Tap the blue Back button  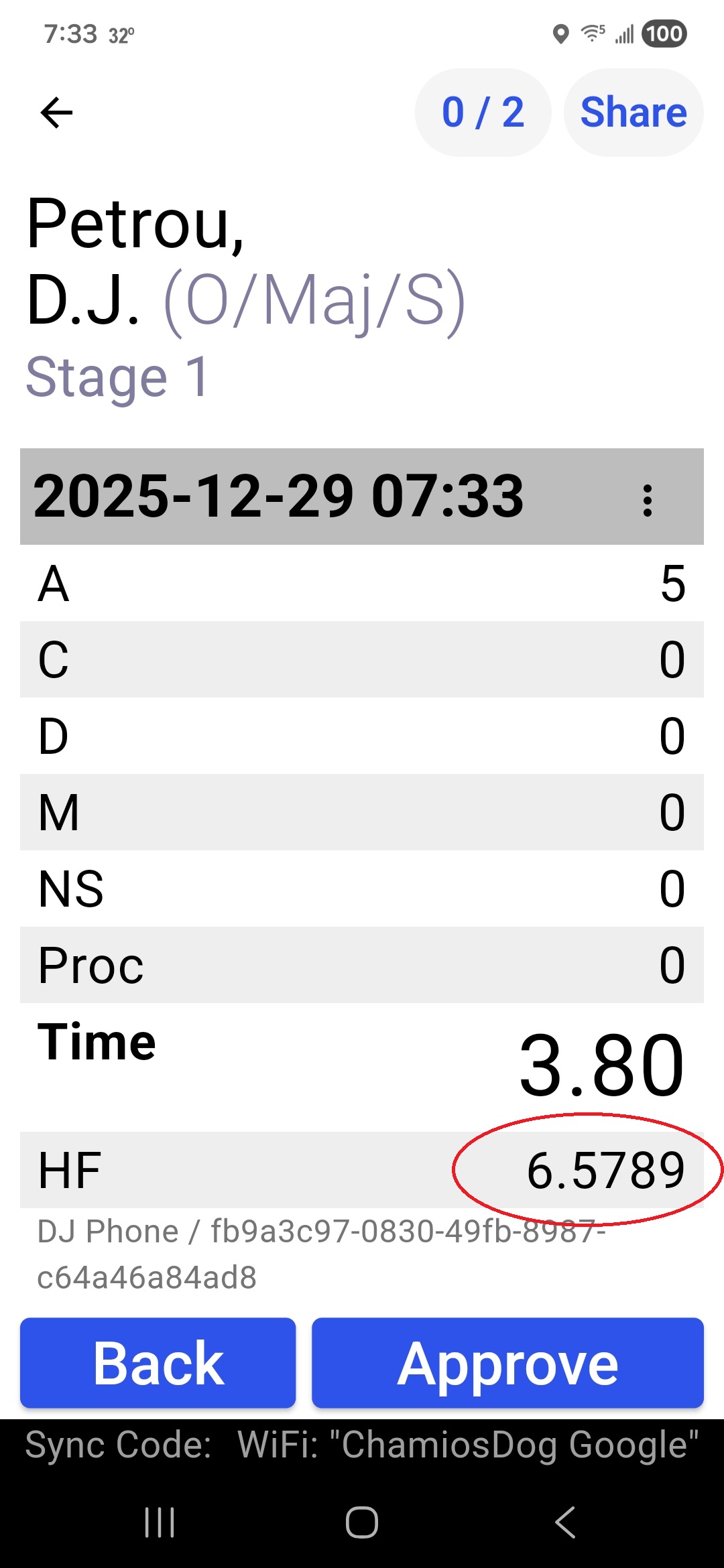tap(158, 1363)
